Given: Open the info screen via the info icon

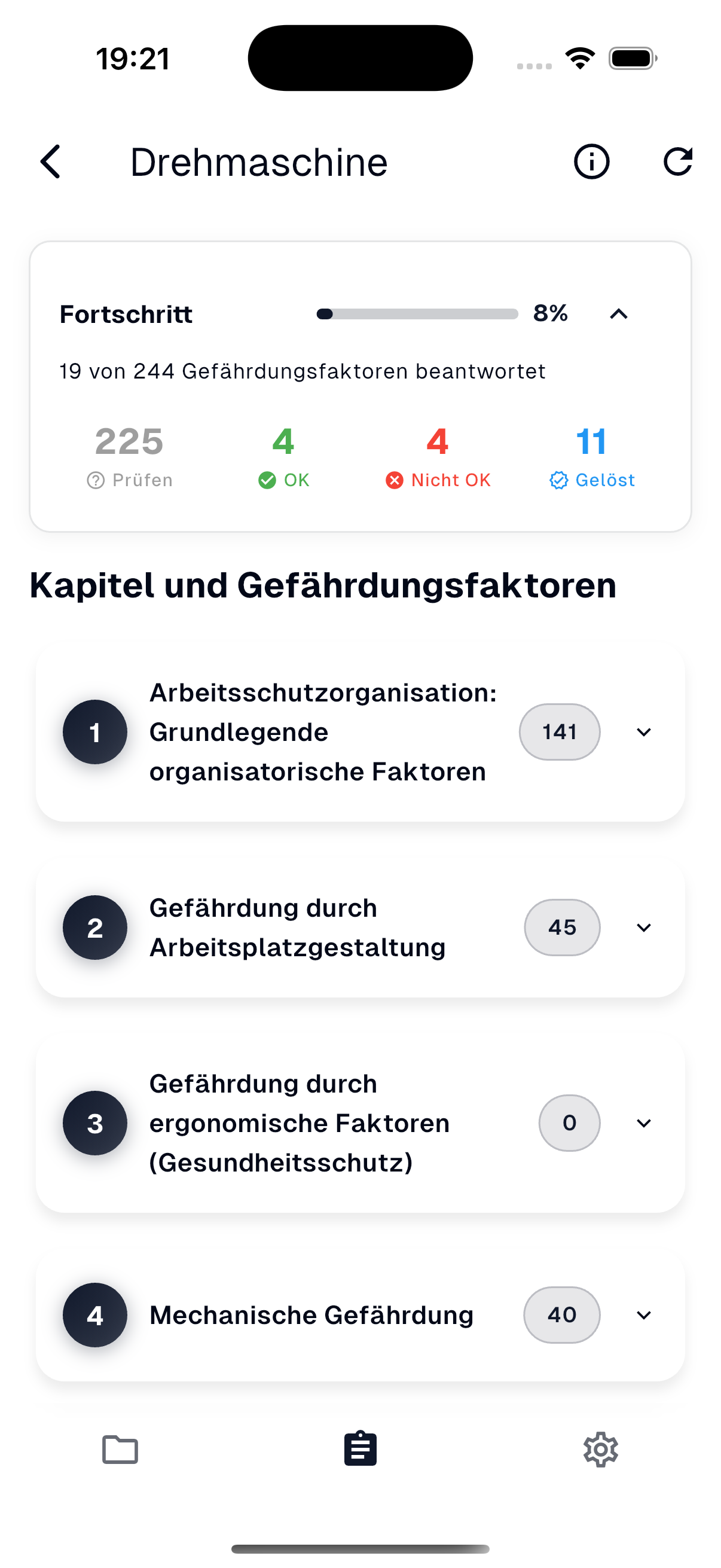Looking at the screenshot, I should (591, 161).
